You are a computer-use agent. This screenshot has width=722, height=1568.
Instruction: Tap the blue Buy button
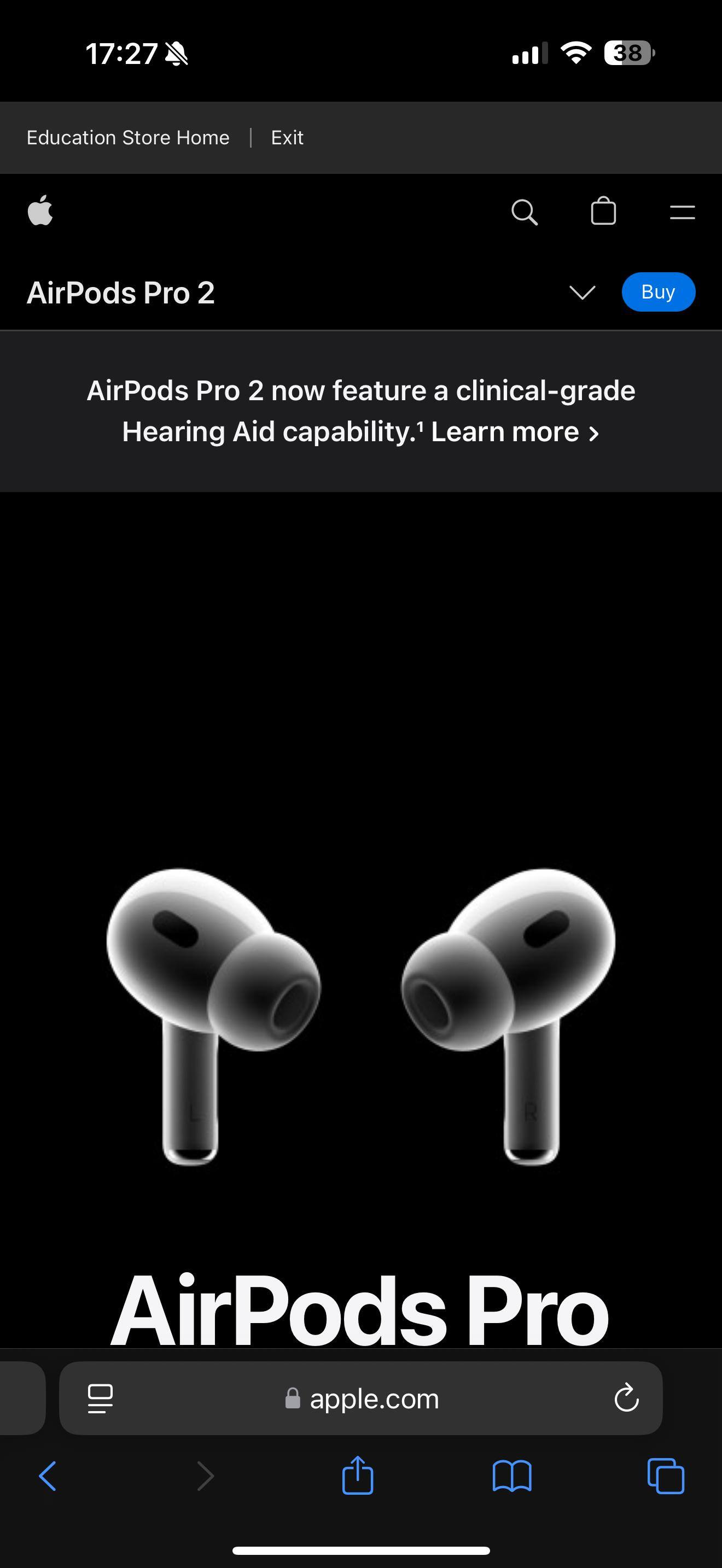[x=658, y=292]
